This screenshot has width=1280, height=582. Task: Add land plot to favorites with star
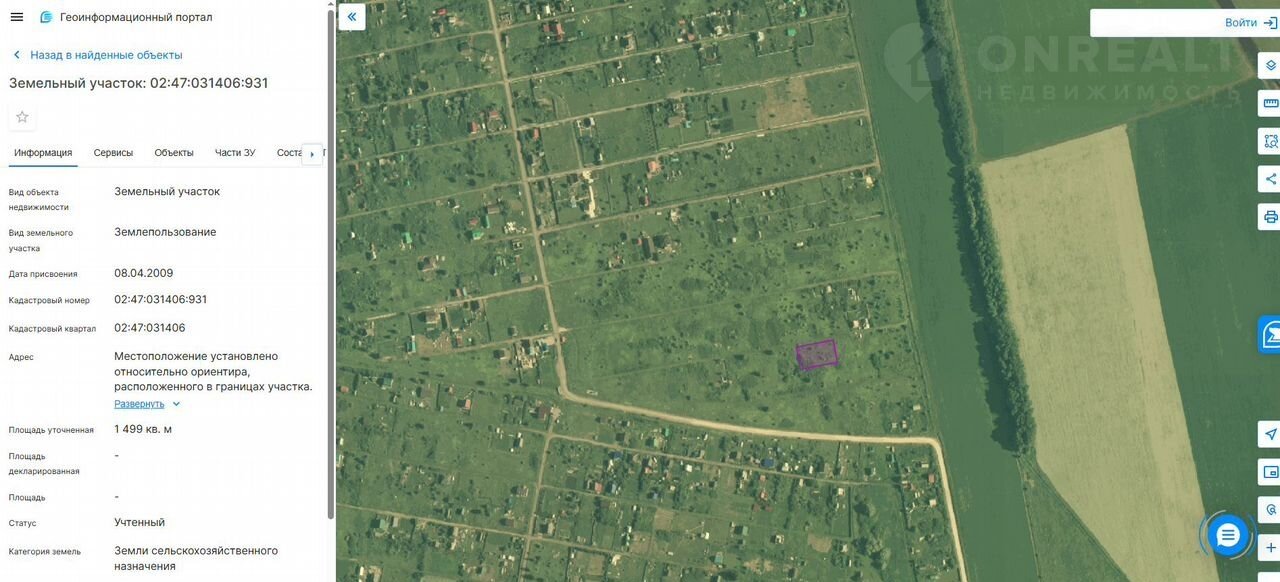point(22,117)
